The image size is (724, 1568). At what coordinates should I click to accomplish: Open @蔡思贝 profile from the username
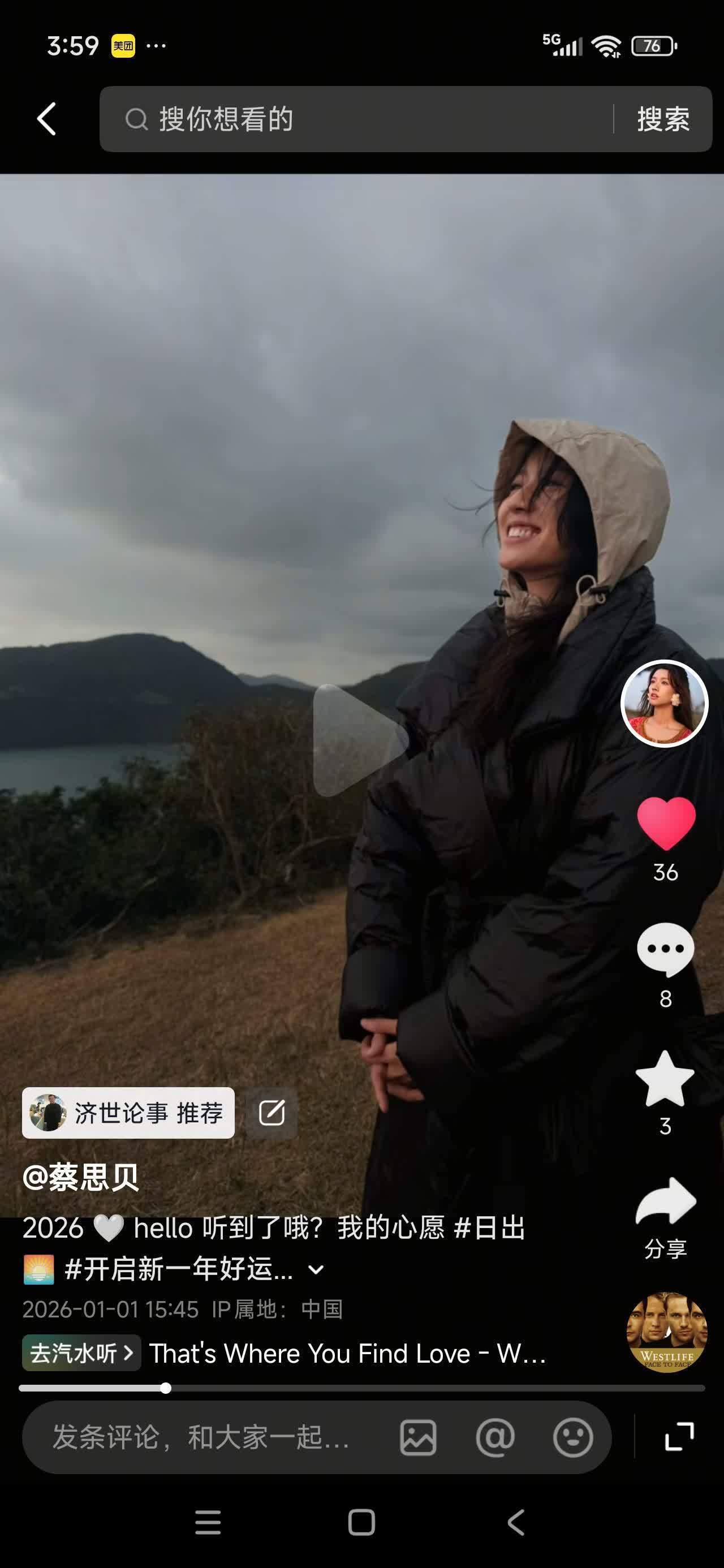[x=81, y=1177]
